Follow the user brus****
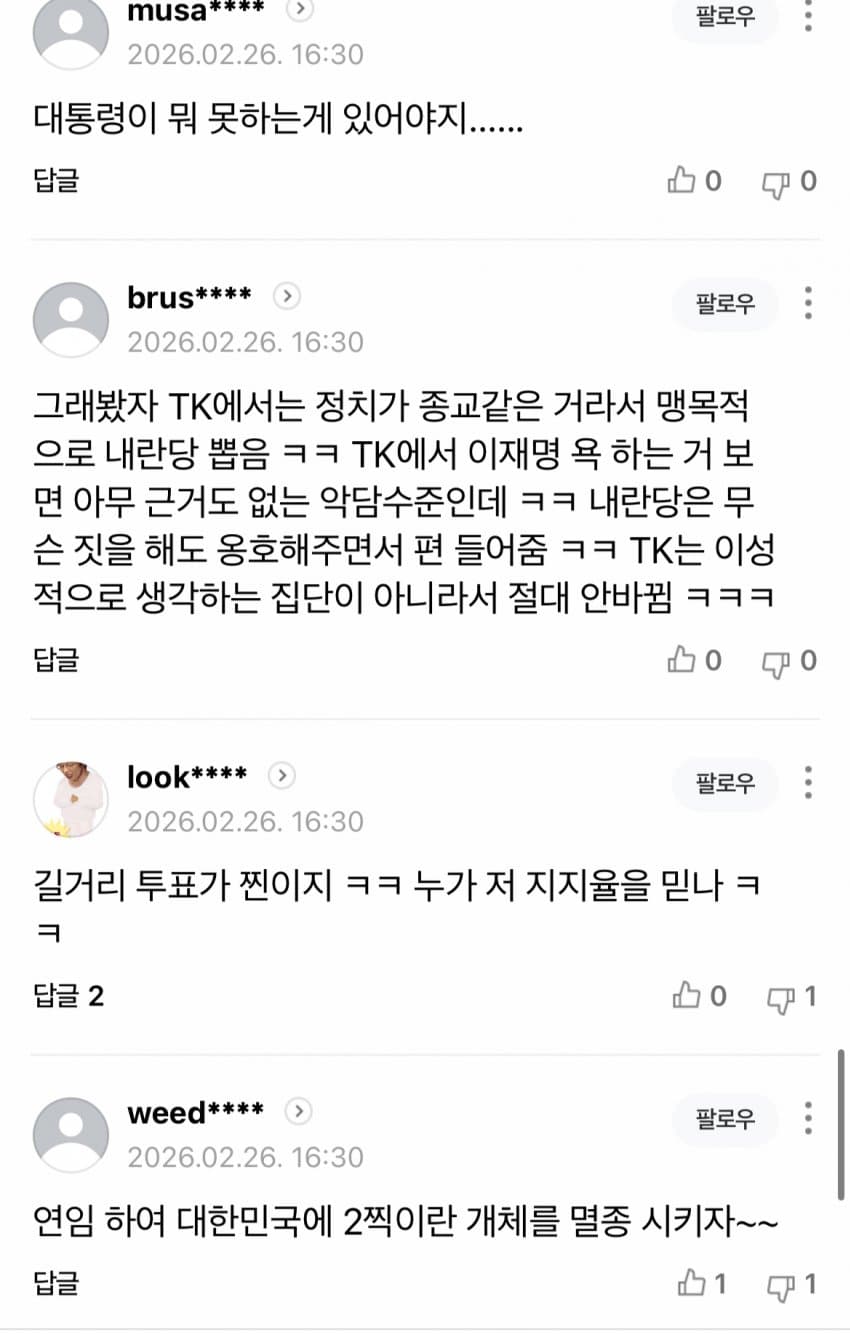 click(x=725, y=302)
